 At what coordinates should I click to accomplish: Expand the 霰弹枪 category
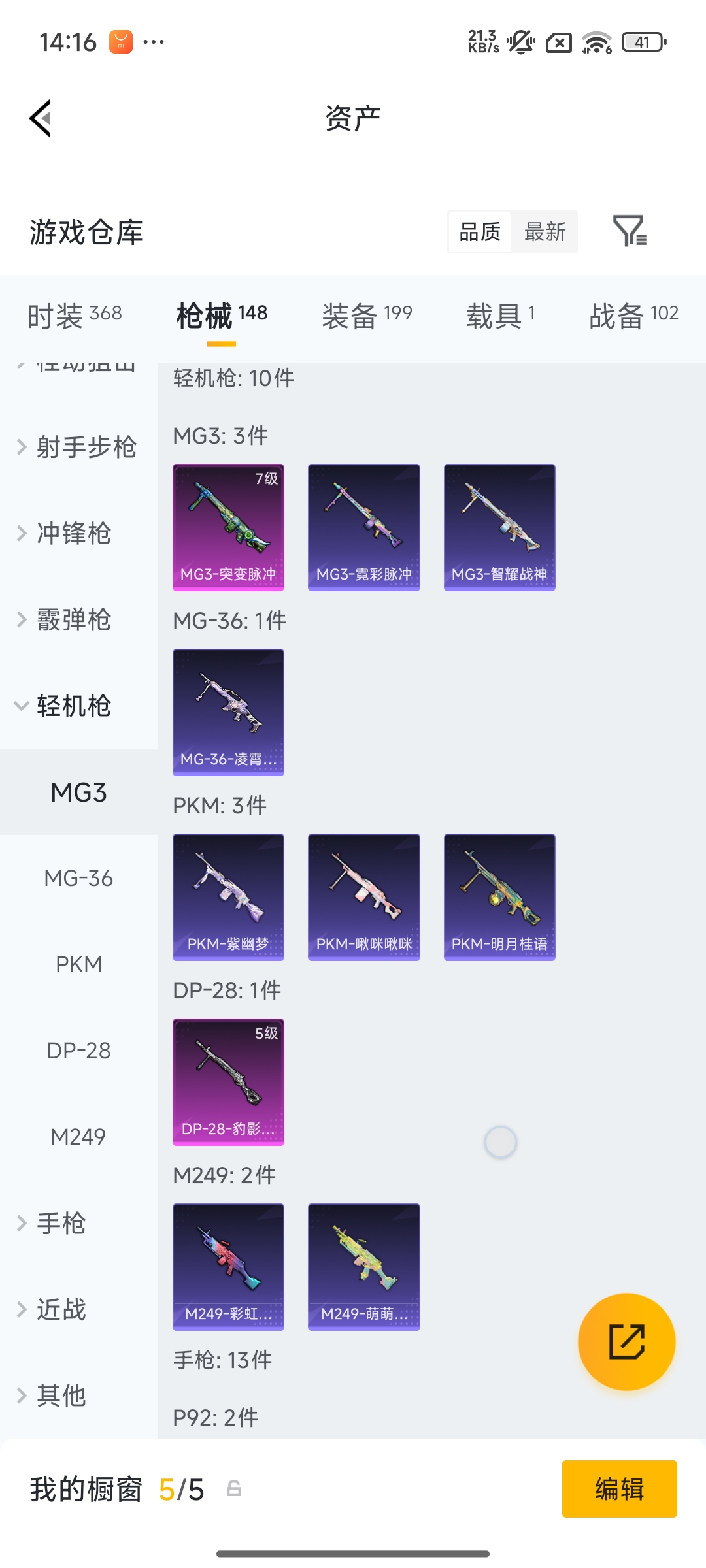[73, 620]
